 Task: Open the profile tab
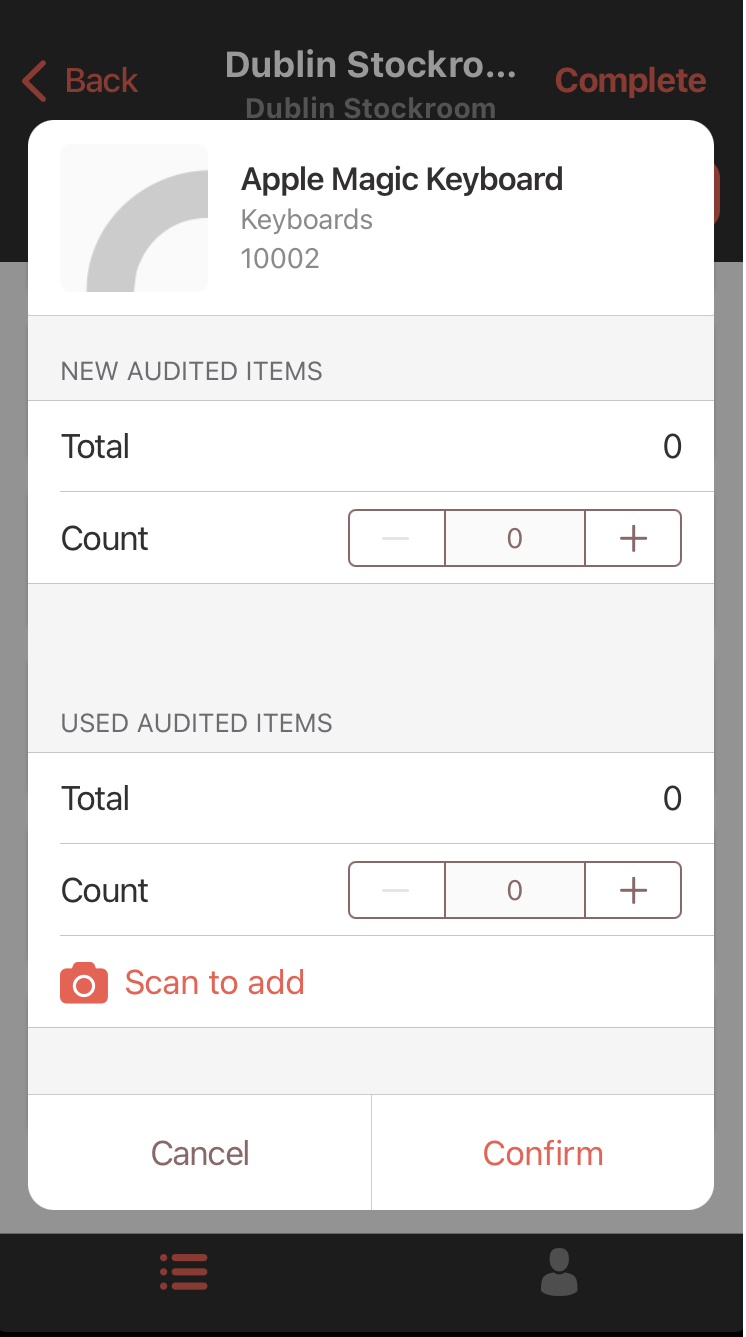pos(559,1272)
